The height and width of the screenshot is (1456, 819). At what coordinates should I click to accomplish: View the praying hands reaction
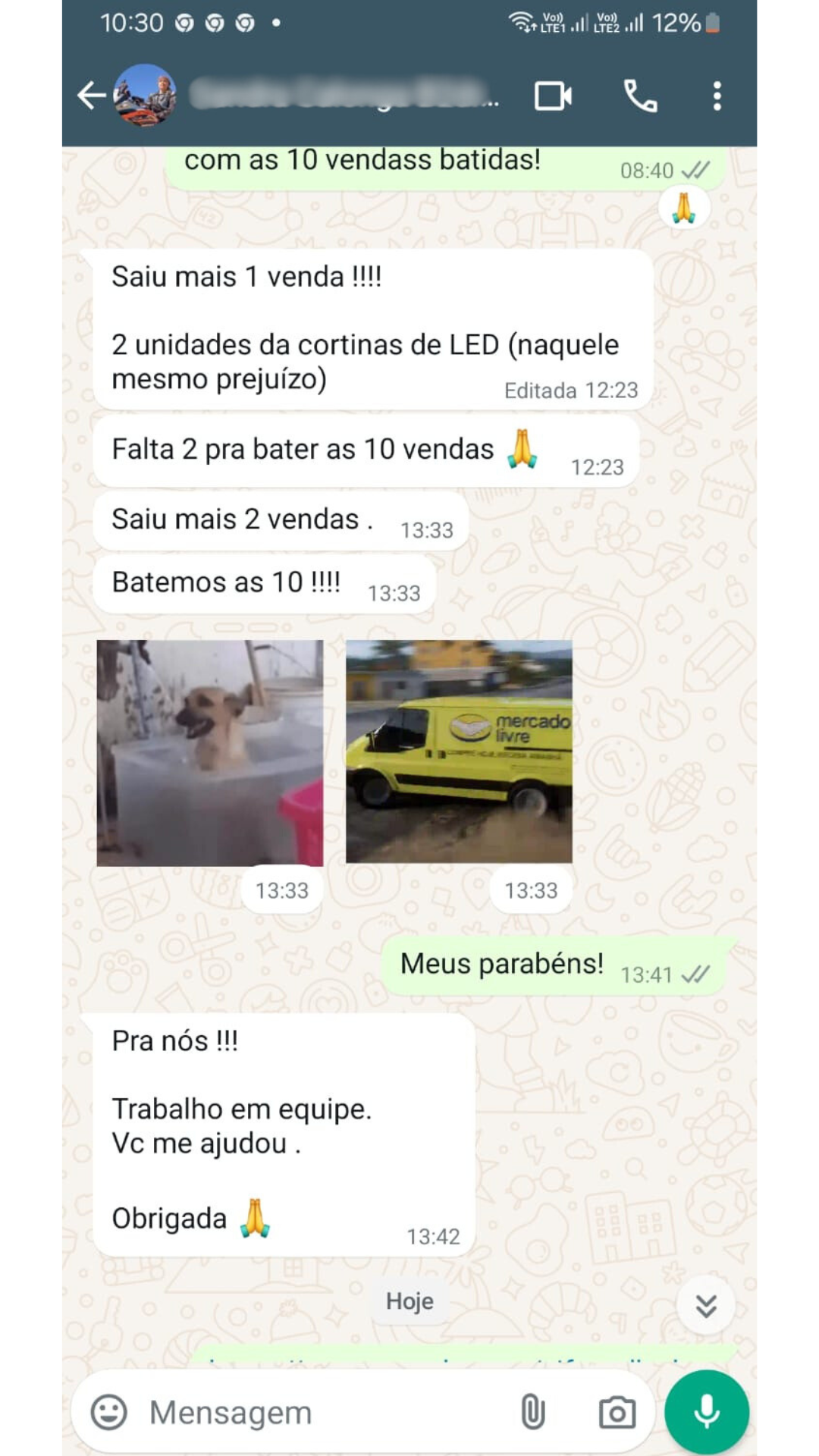pyautogui.click(x=684, y=208)
